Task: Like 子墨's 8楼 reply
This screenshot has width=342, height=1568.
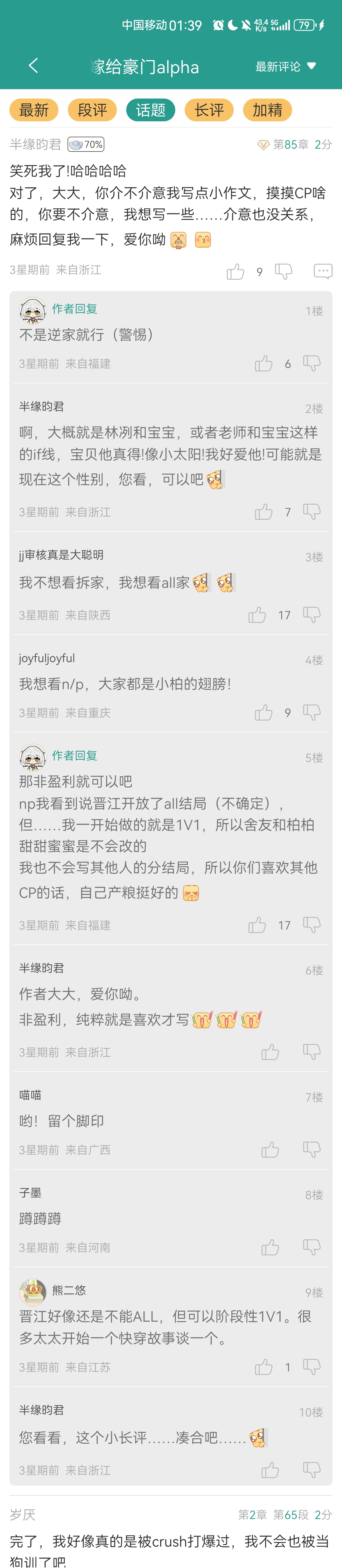Action: point(270,1247)
